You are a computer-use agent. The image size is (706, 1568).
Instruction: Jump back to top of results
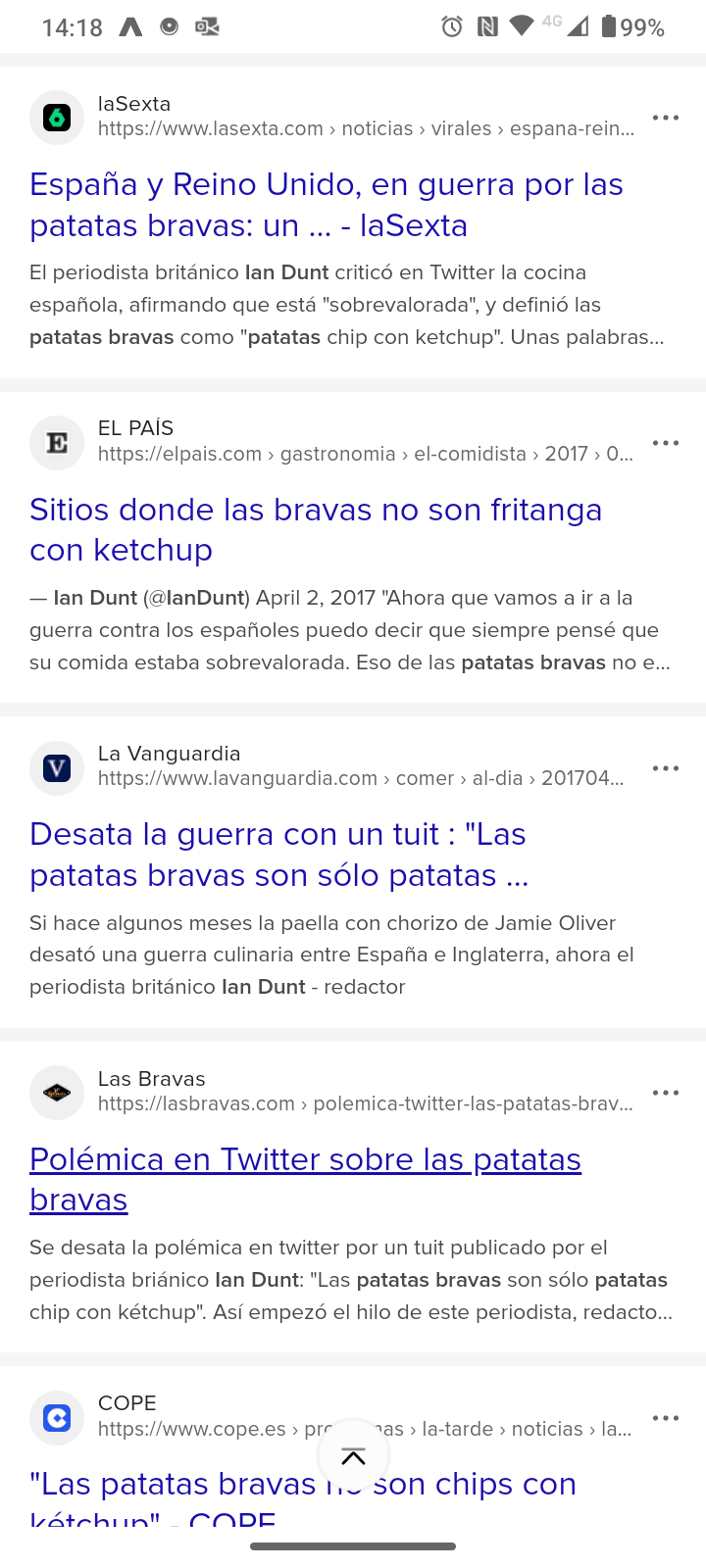coord(353,1456)
